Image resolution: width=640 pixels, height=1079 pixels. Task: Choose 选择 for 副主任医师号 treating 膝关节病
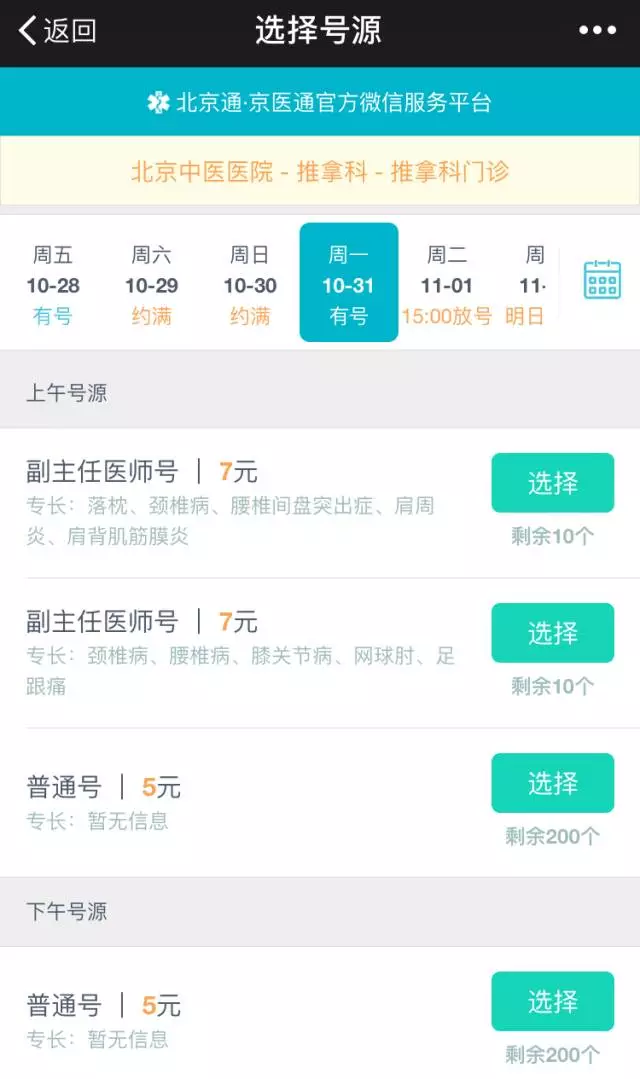point(553,633)
